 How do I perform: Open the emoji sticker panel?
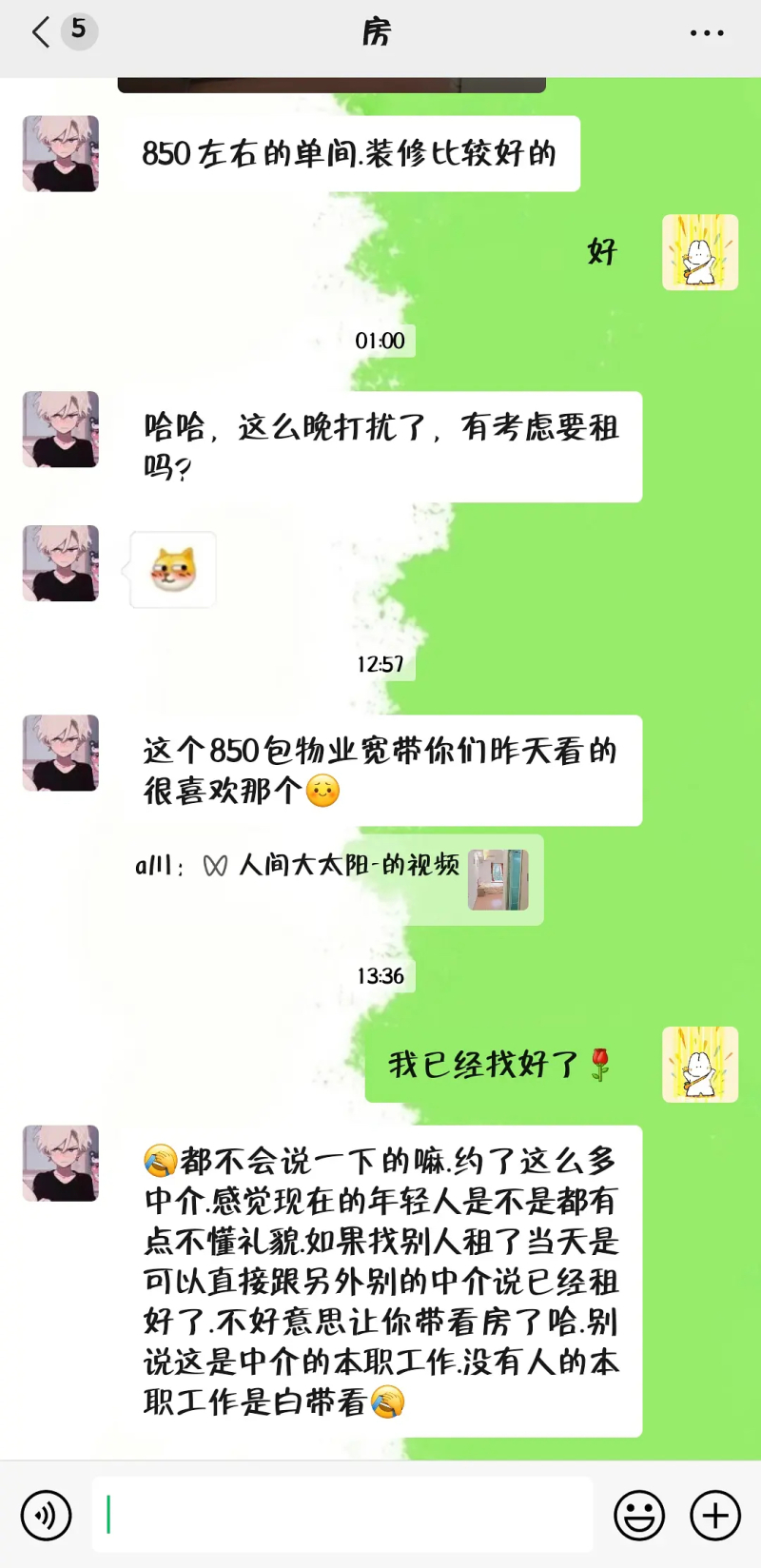pyautogui.click(x=639, y=1515)
